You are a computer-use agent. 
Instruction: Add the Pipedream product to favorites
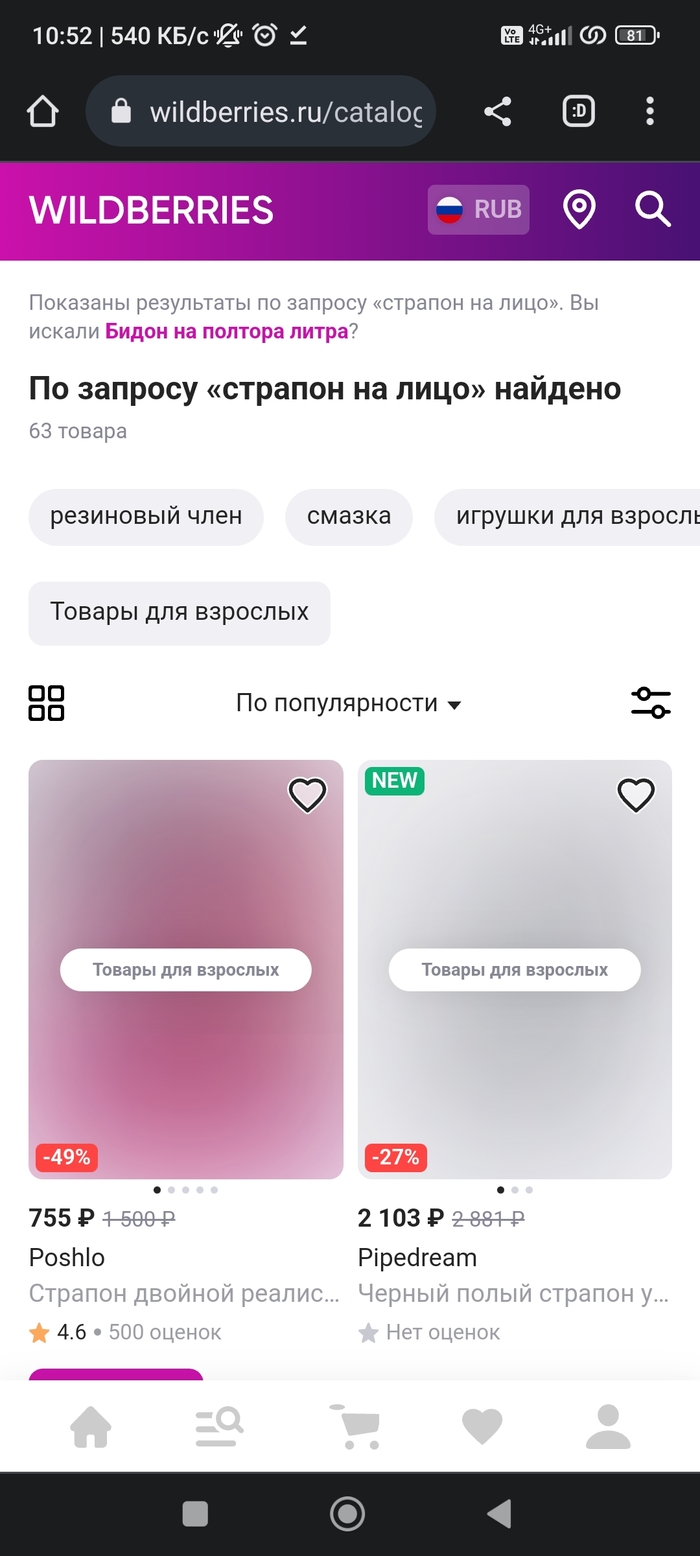[635, 795]
